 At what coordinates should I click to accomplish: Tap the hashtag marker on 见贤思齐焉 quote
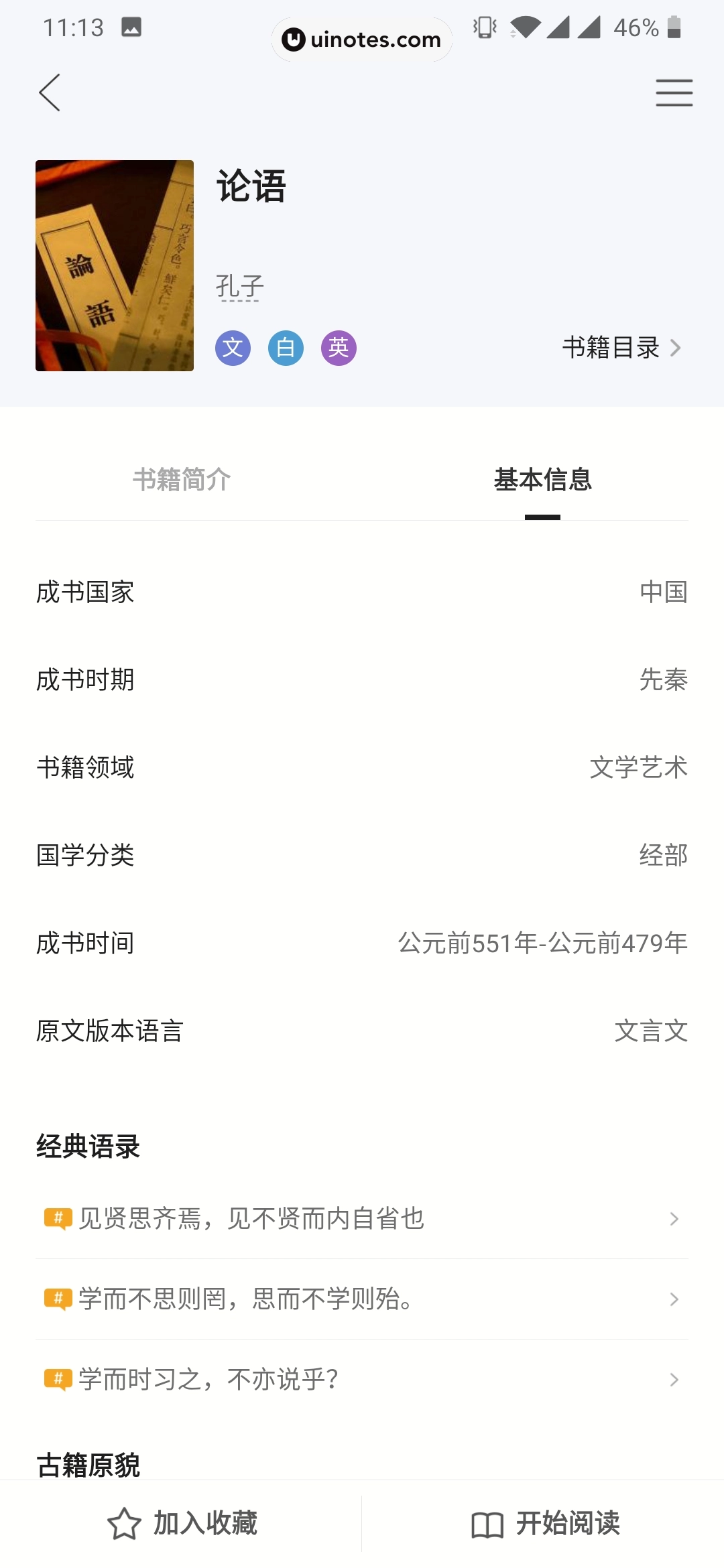tap(59, 1219)
